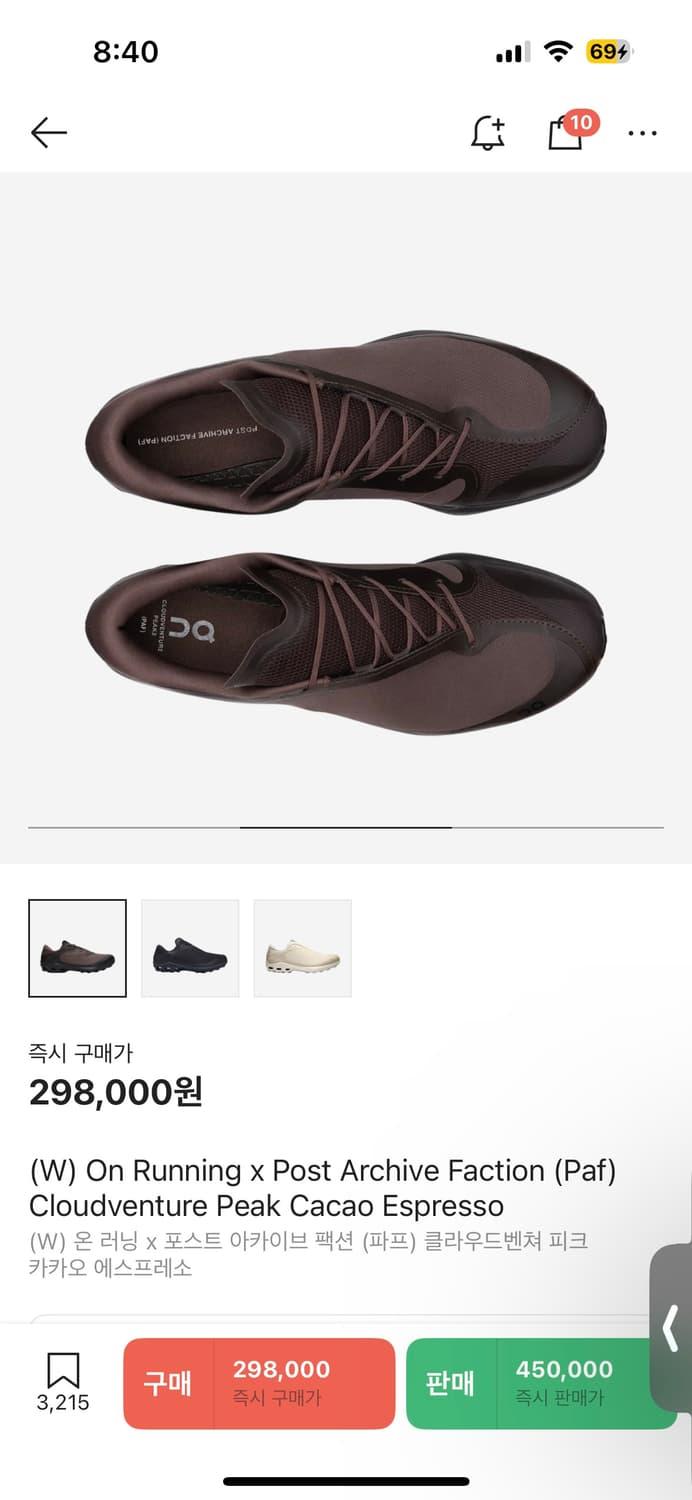Open the three-dot overflow menu
The height and width of the screenshot is (1500, 692).
click(x=642, y=132)
